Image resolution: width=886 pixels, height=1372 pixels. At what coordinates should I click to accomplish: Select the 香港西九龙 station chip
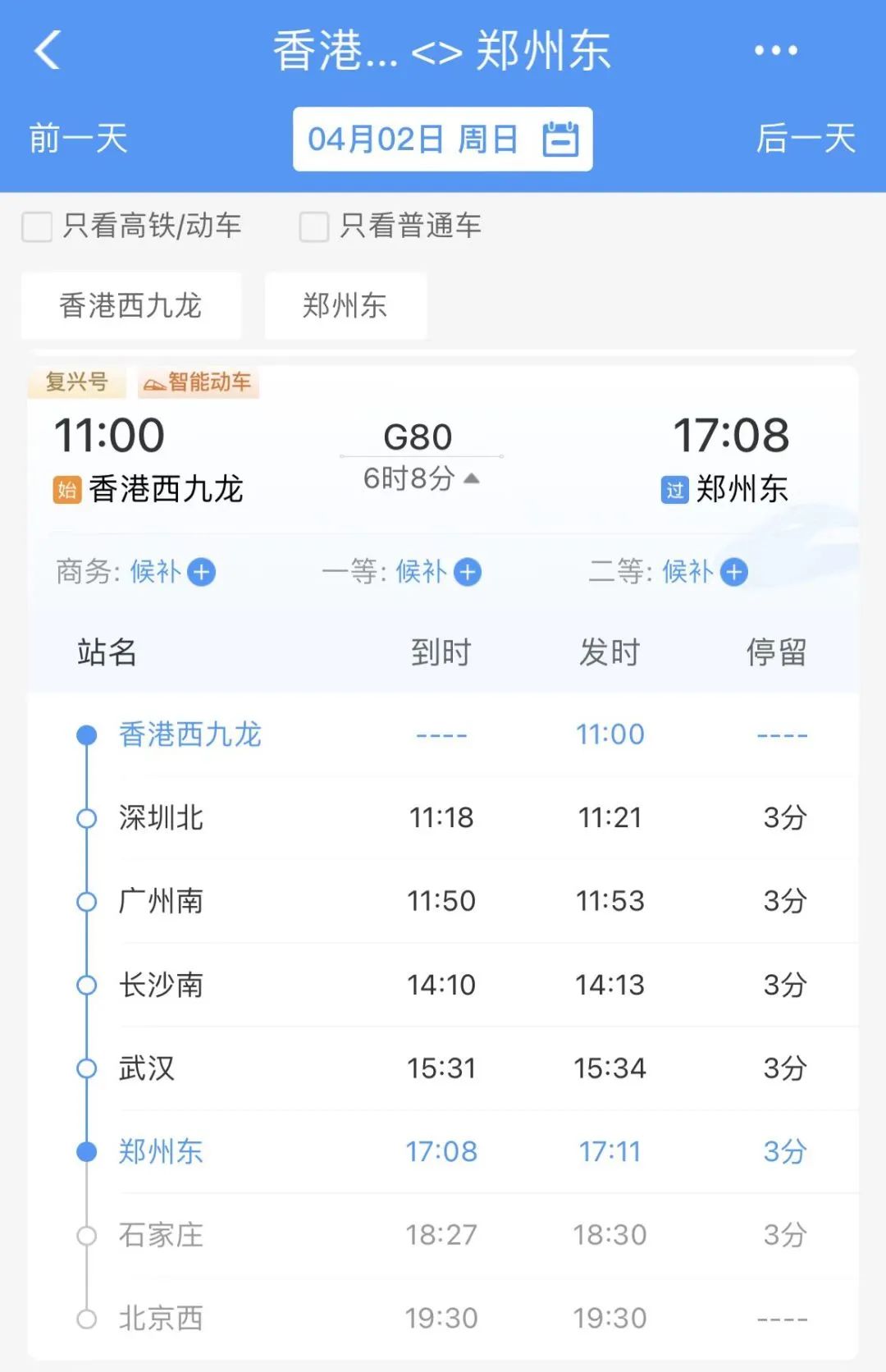click(x=130, y=305)
